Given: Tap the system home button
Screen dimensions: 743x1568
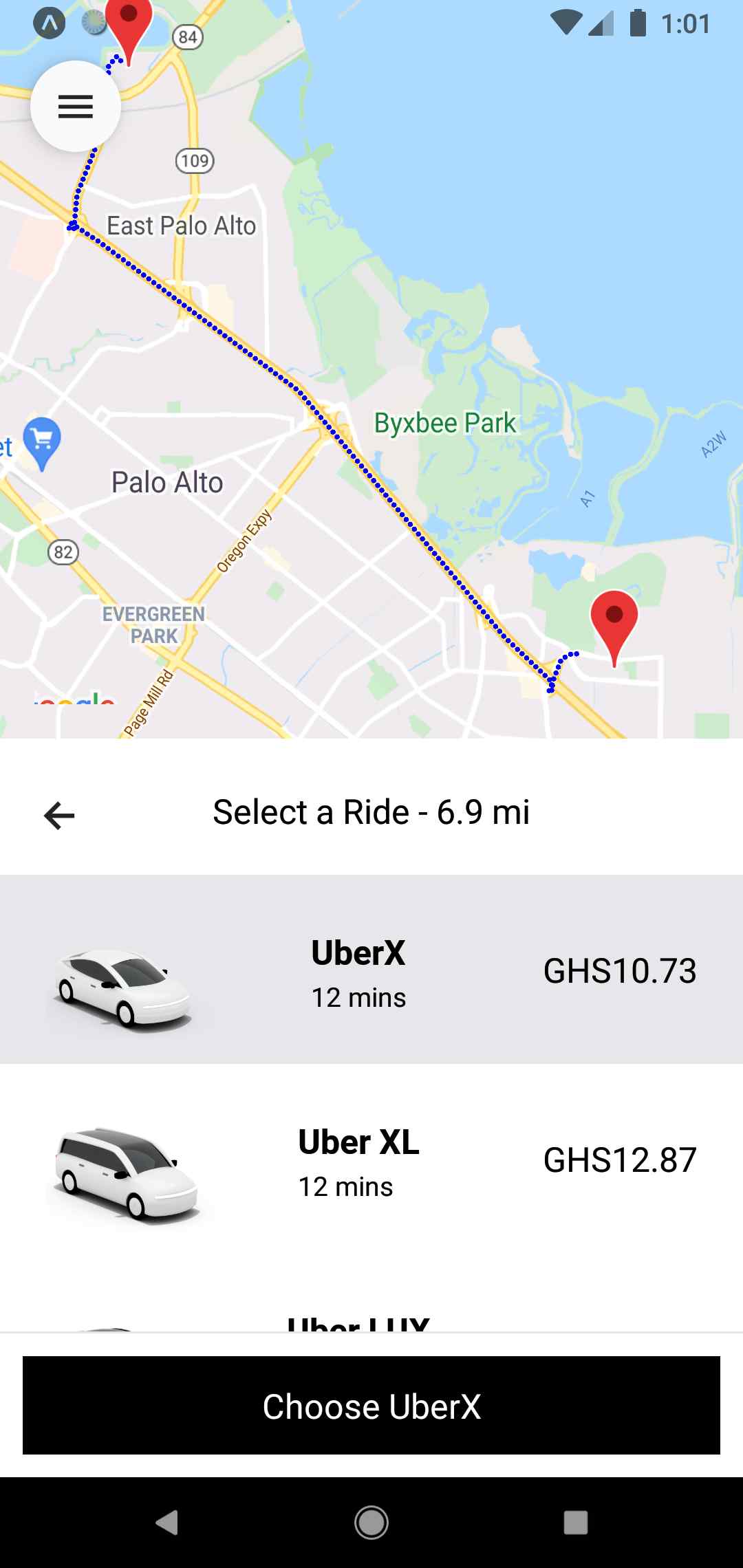Looking at the screenshot, I should (x=371, y=1522).
